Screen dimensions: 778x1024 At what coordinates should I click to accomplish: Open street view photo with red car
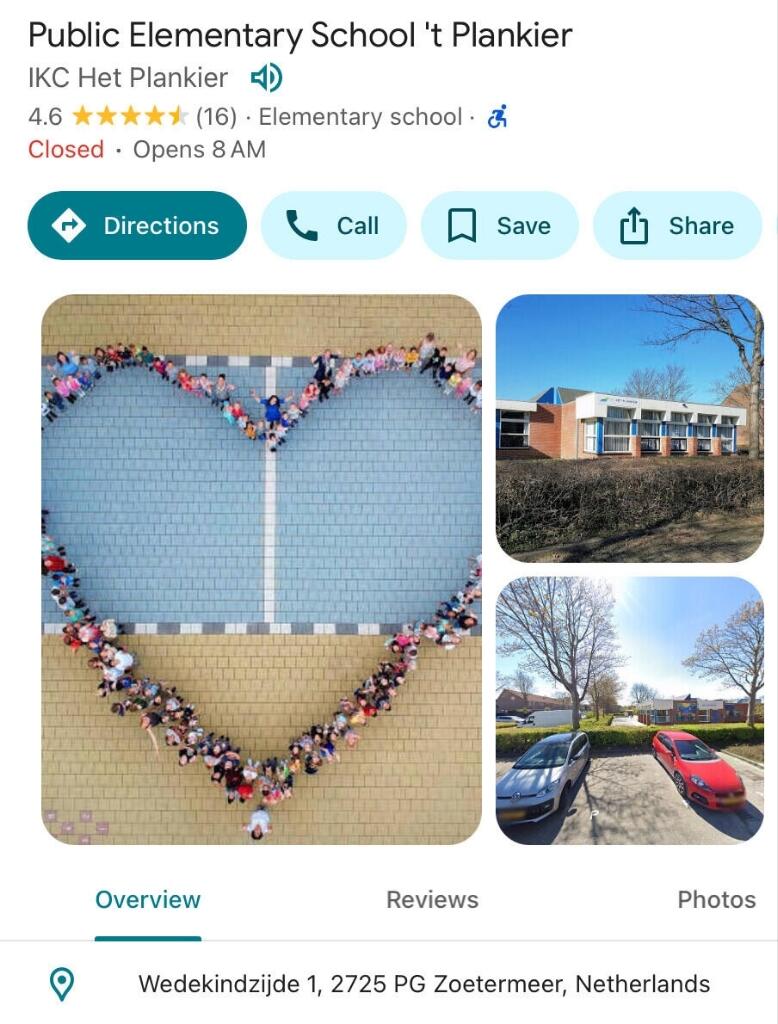click(629, 710)
